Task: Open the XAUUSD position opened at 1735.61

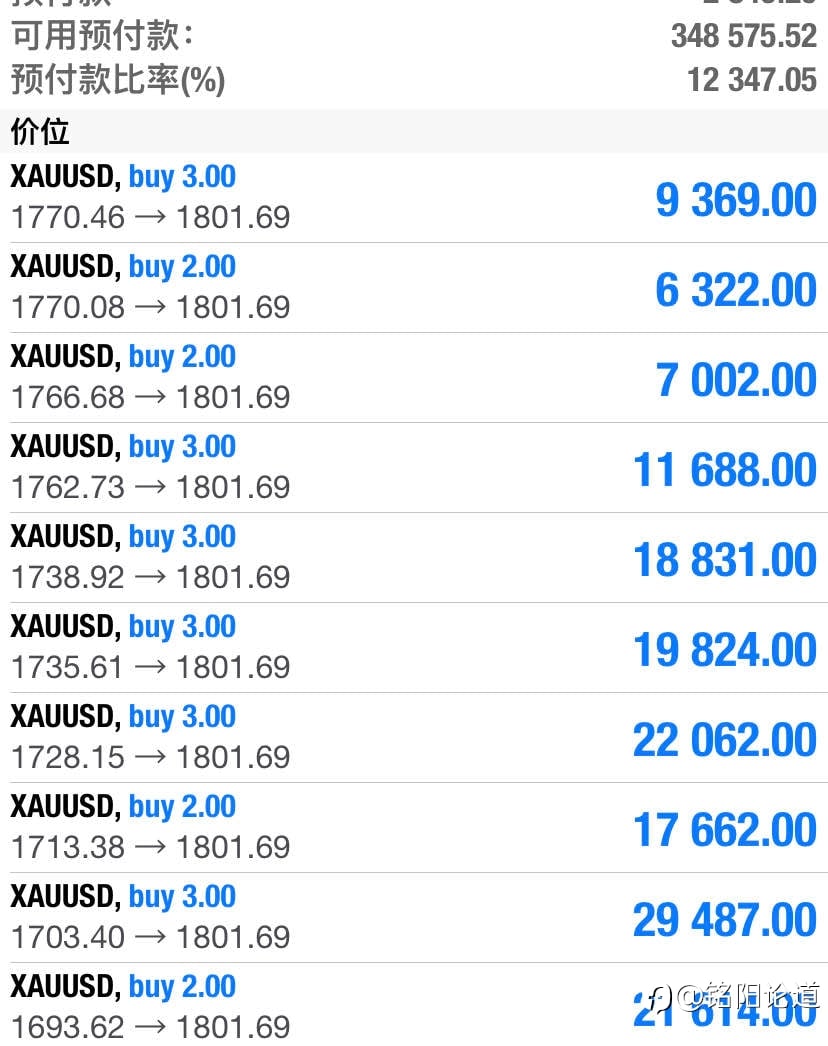Action: pyautogui.click(x=414, y=648)
